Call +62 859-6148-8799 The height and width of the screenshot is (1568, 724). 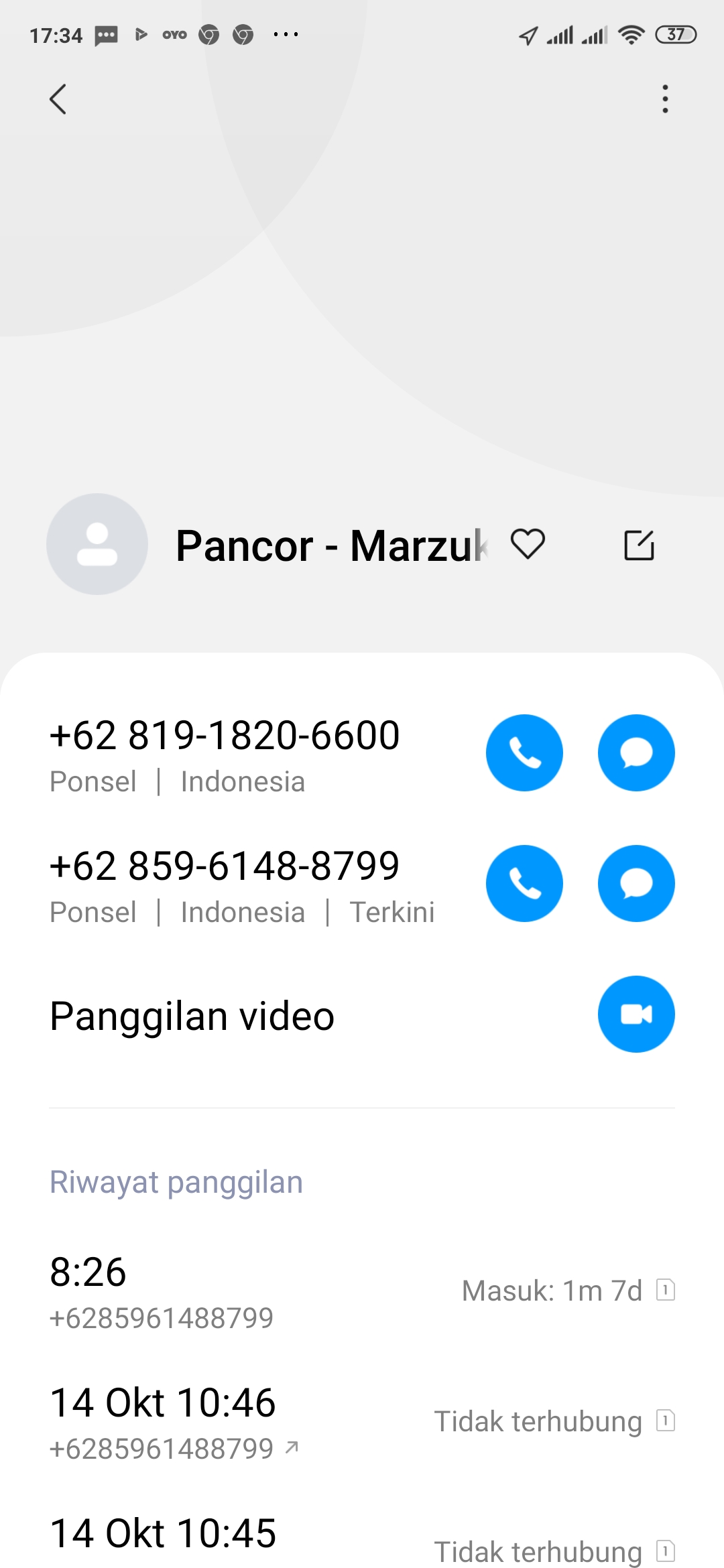pos(524,883)
